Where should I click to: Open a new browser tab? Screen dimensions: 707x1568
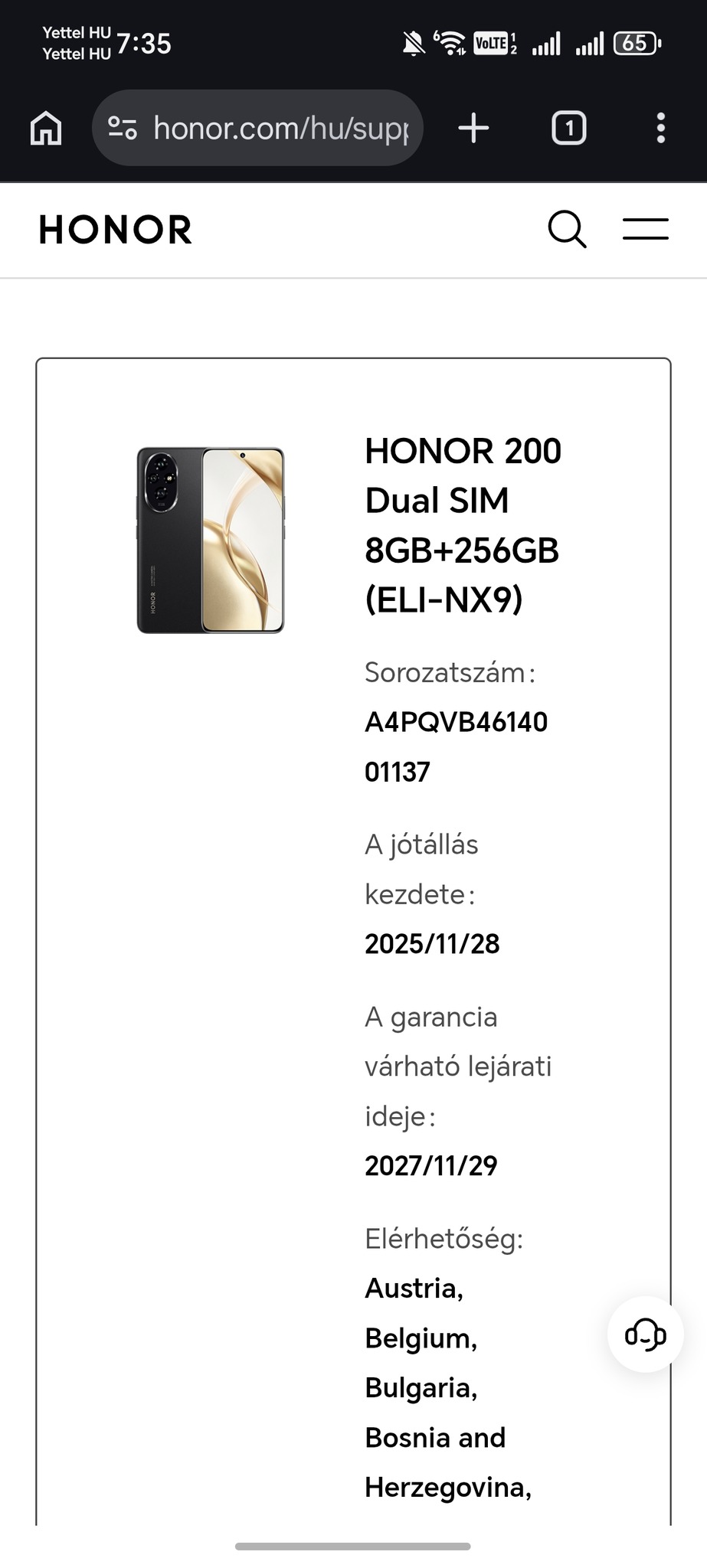[x=473, y=128]
